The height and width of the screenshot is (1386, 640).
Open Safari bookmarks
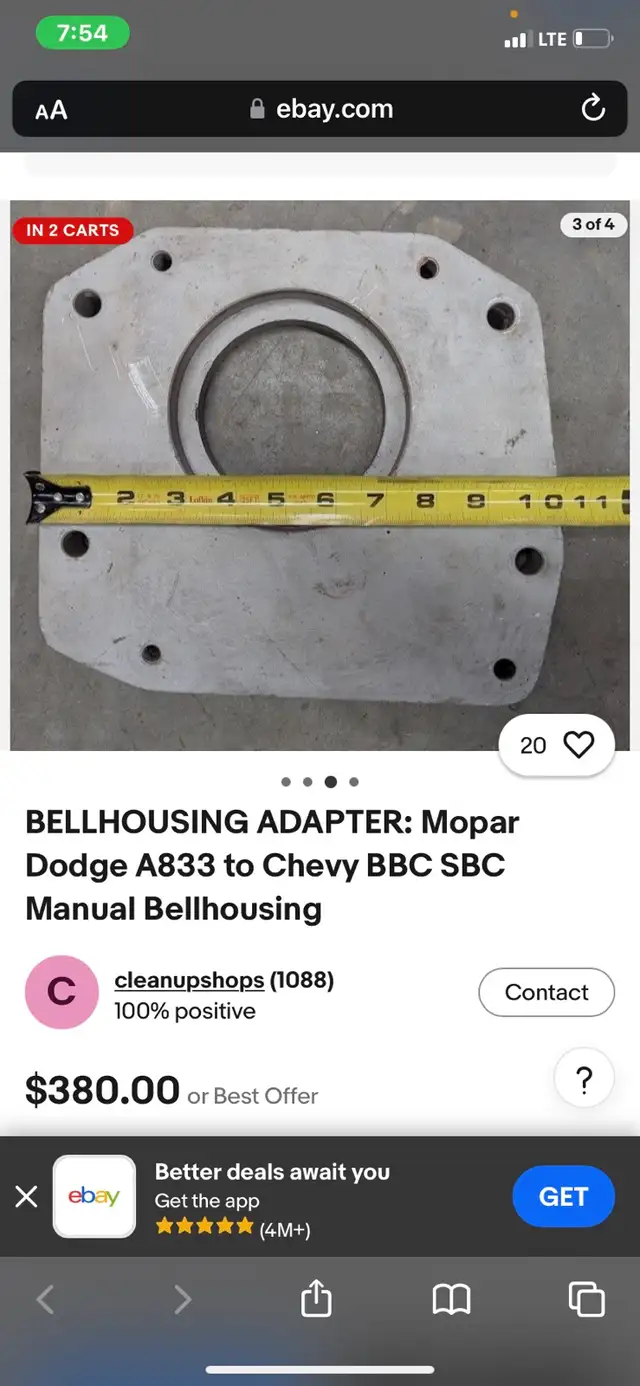point(451,1299)
